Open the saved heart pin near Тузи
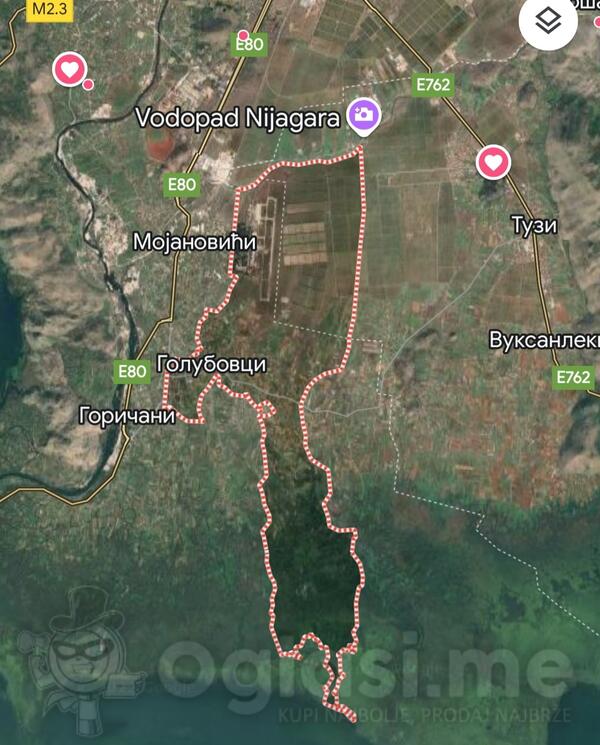600x745 pixels. click(x=494, y=162)
